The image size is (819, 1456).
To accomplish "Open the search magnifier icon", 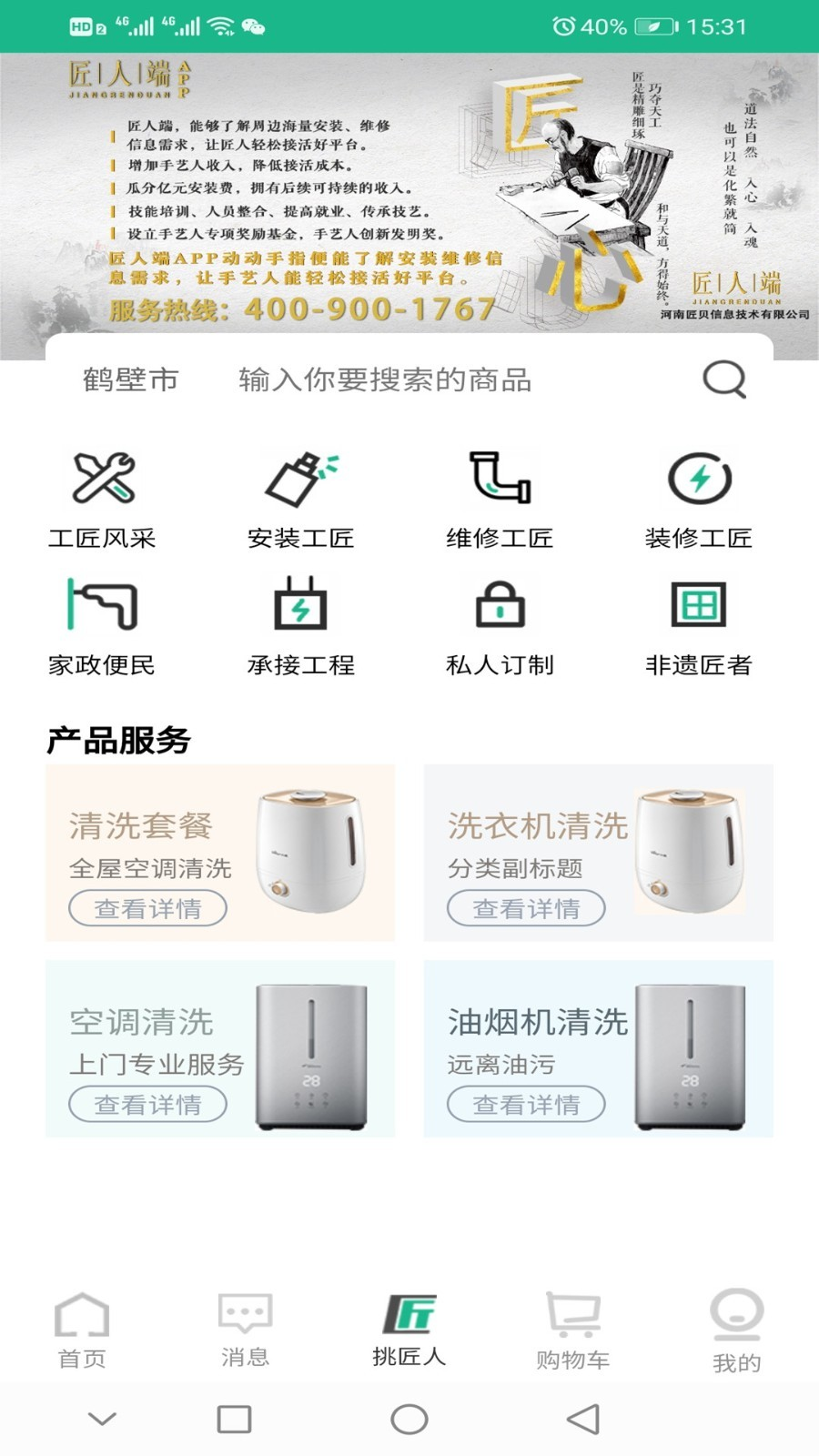I will (x=723, y=379).
